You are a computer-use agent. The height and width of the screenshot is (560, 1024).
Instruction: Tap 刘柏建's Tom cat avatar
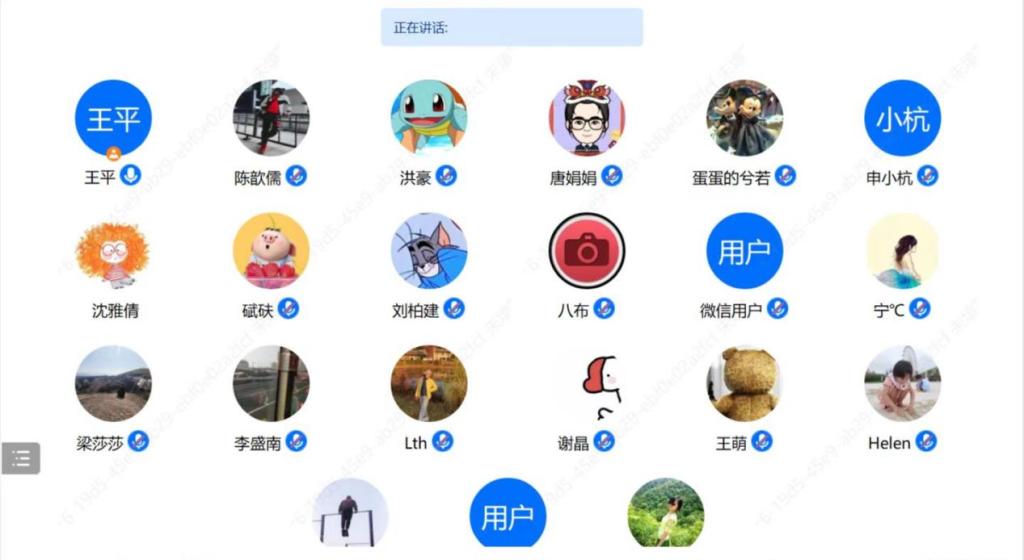pyautogui.click(x=429, y=251)
